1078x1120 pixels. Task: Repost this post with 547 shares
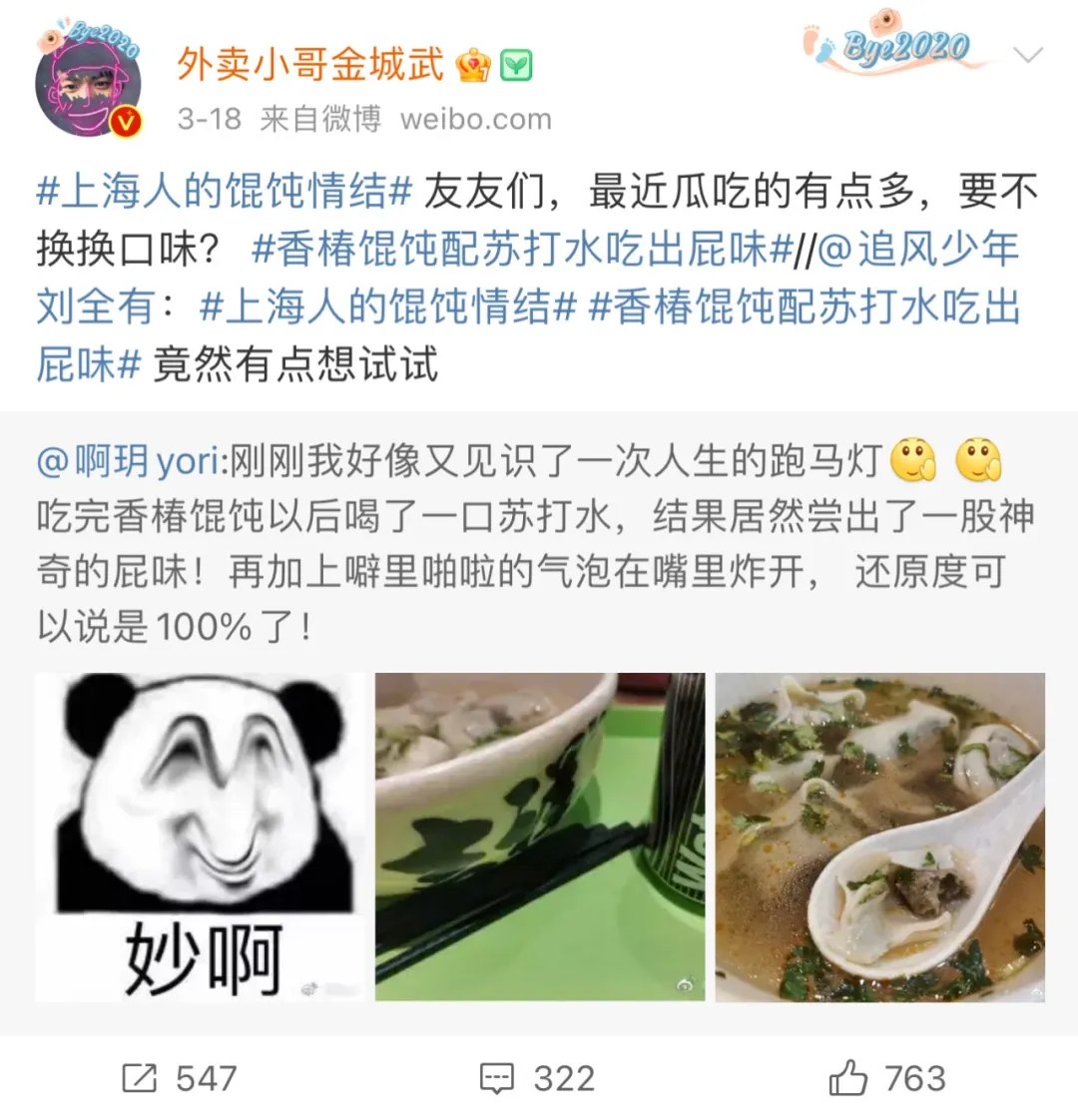pos(180,1078)
